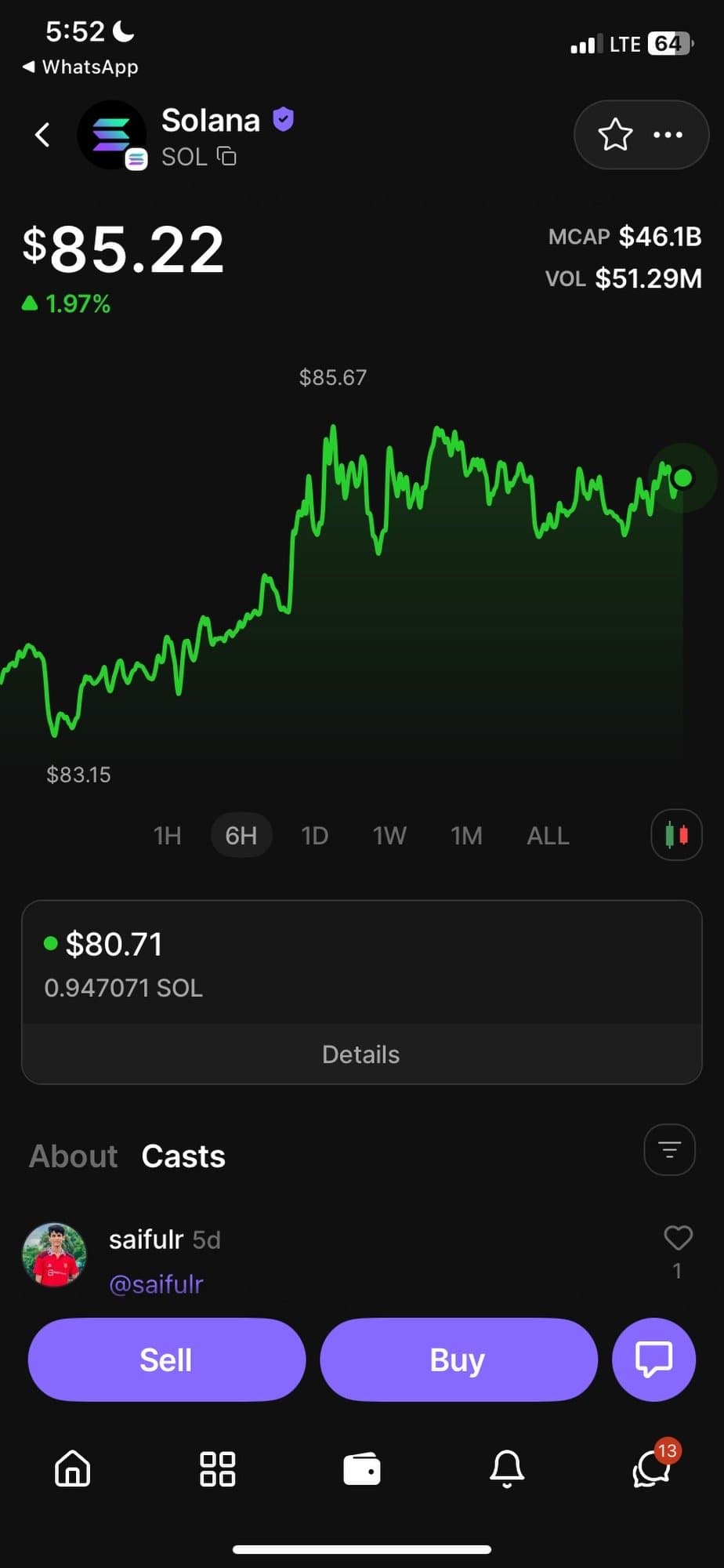Screen dimensions: 724x1568
Task: Switch to the About tab
Action: (x=74, y=1156)
